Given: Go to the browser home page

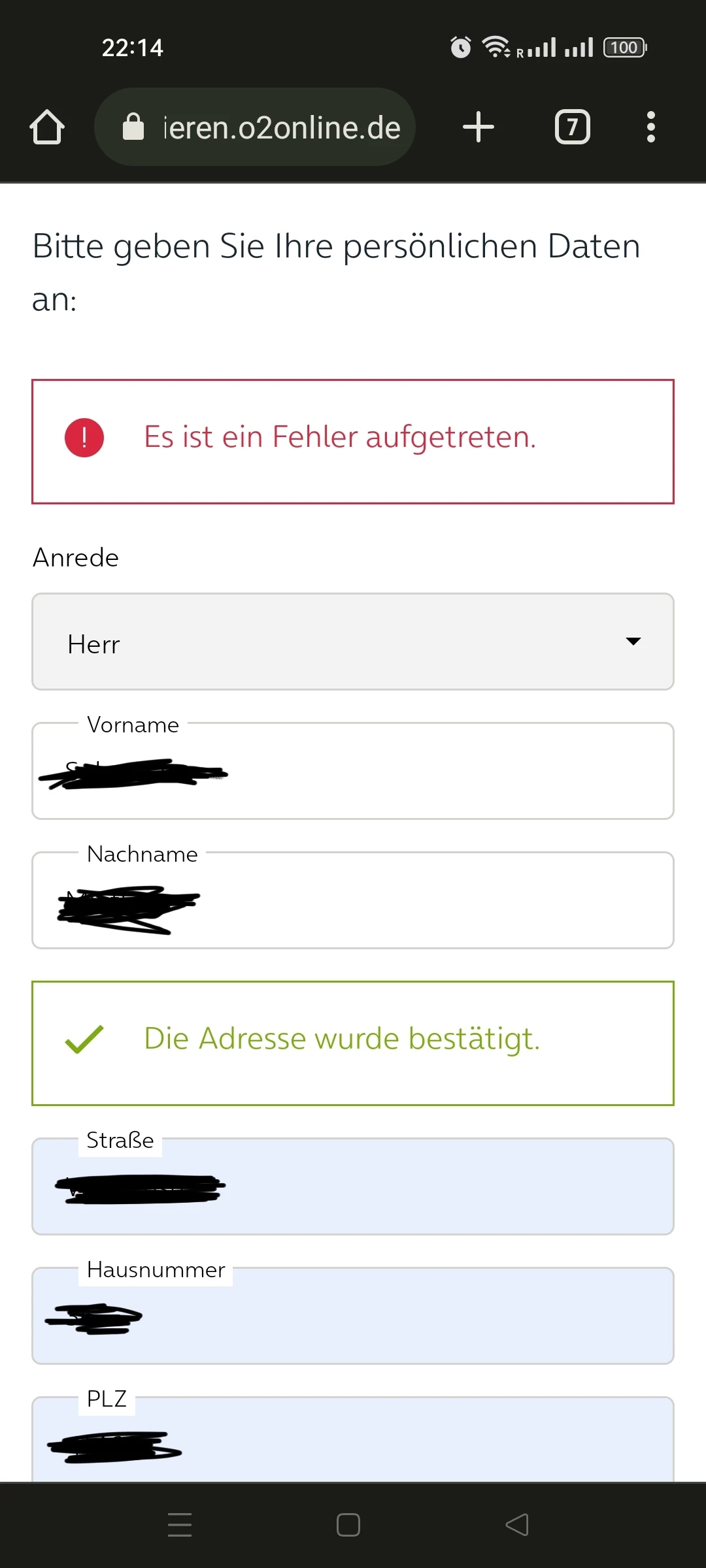Looking at the screenshot, I should (47, 127).
